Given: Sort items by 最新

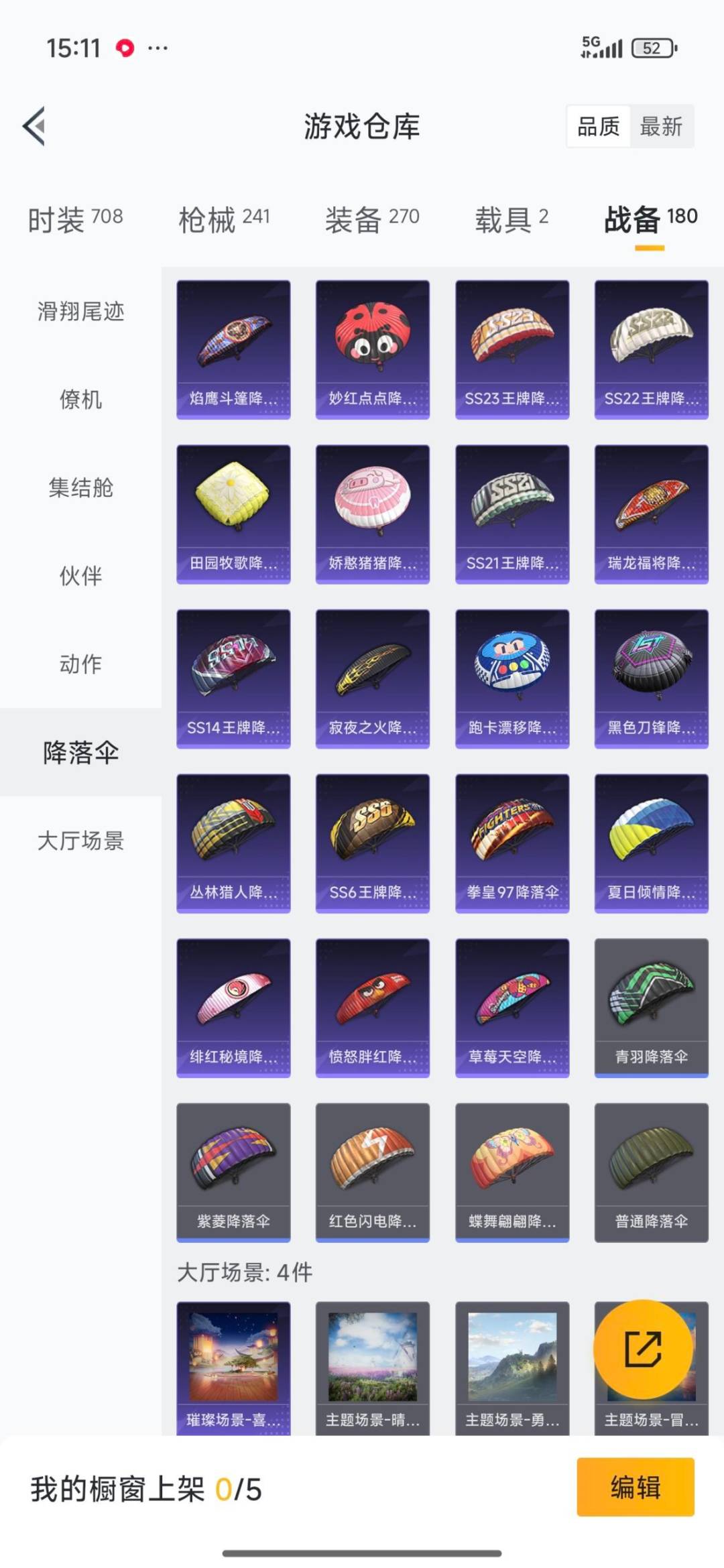Looking at the screenshot, I should click(660, 126).
